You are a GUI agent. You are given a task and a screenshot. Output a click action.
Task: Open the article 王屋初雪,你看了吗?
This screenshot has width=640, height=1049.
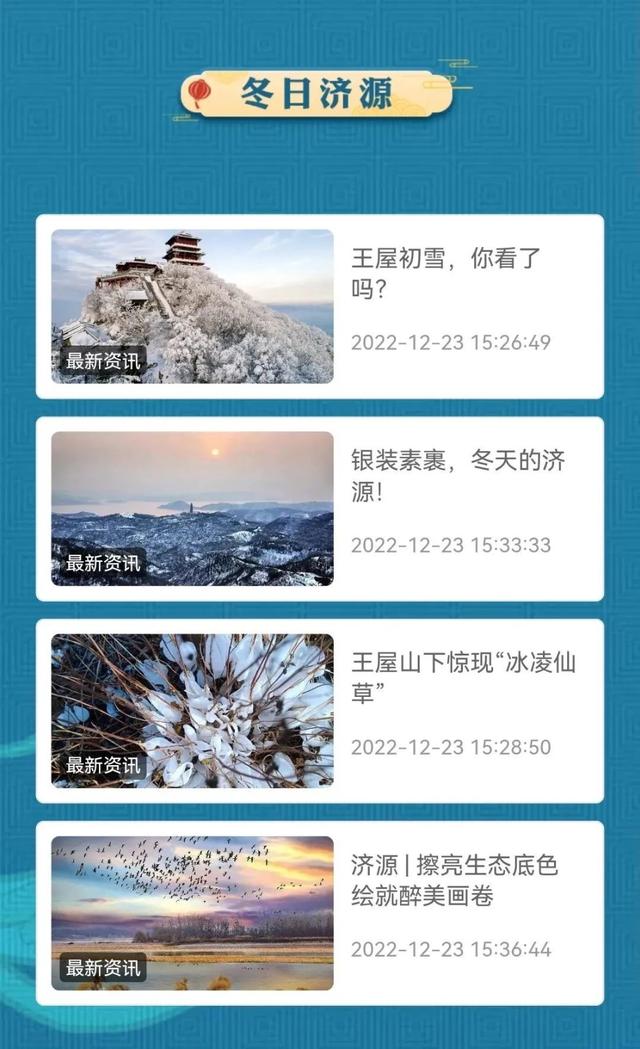320,306
